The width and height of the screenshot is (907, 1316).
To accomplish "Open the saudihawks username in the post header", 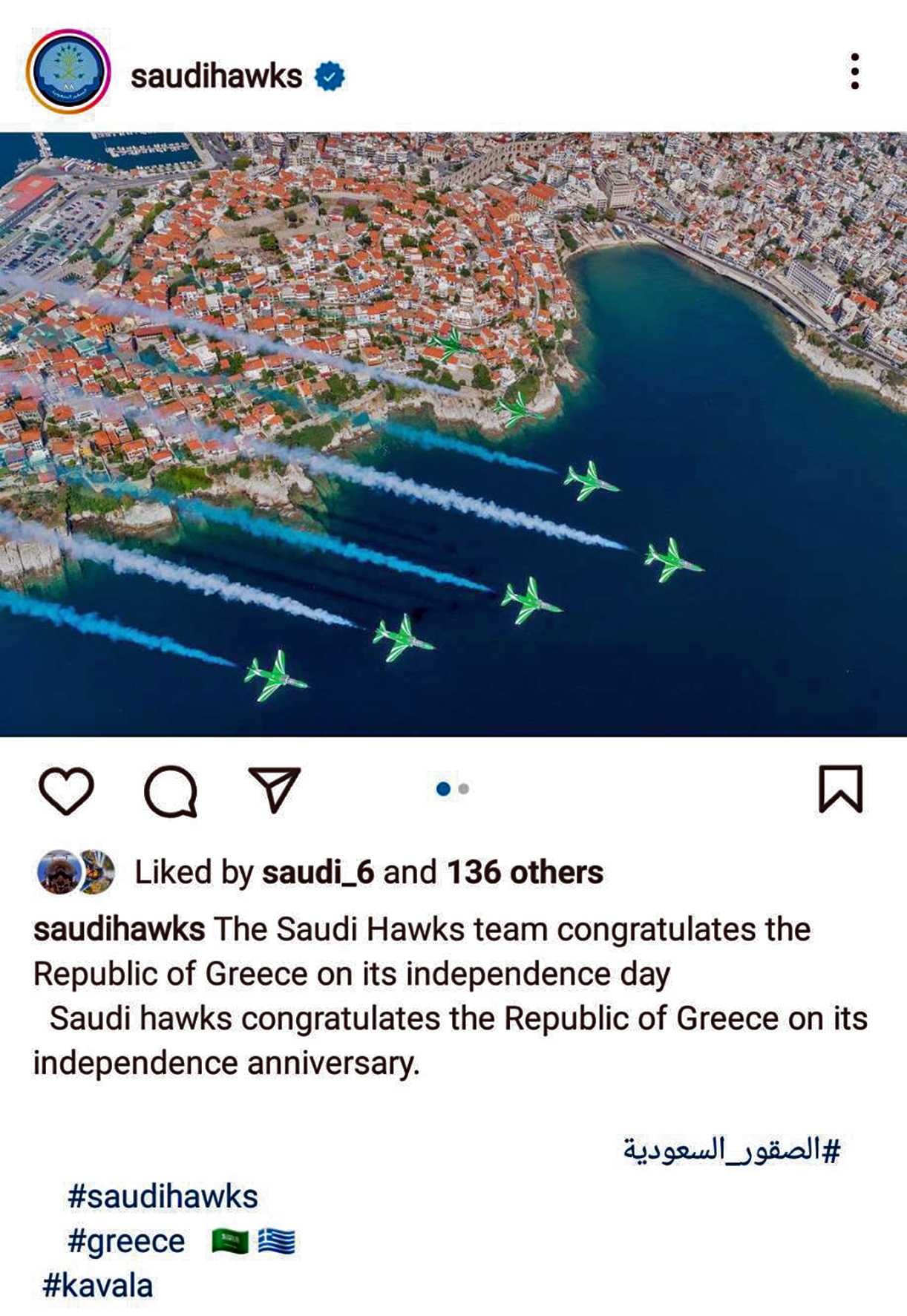I will point(216,76).
